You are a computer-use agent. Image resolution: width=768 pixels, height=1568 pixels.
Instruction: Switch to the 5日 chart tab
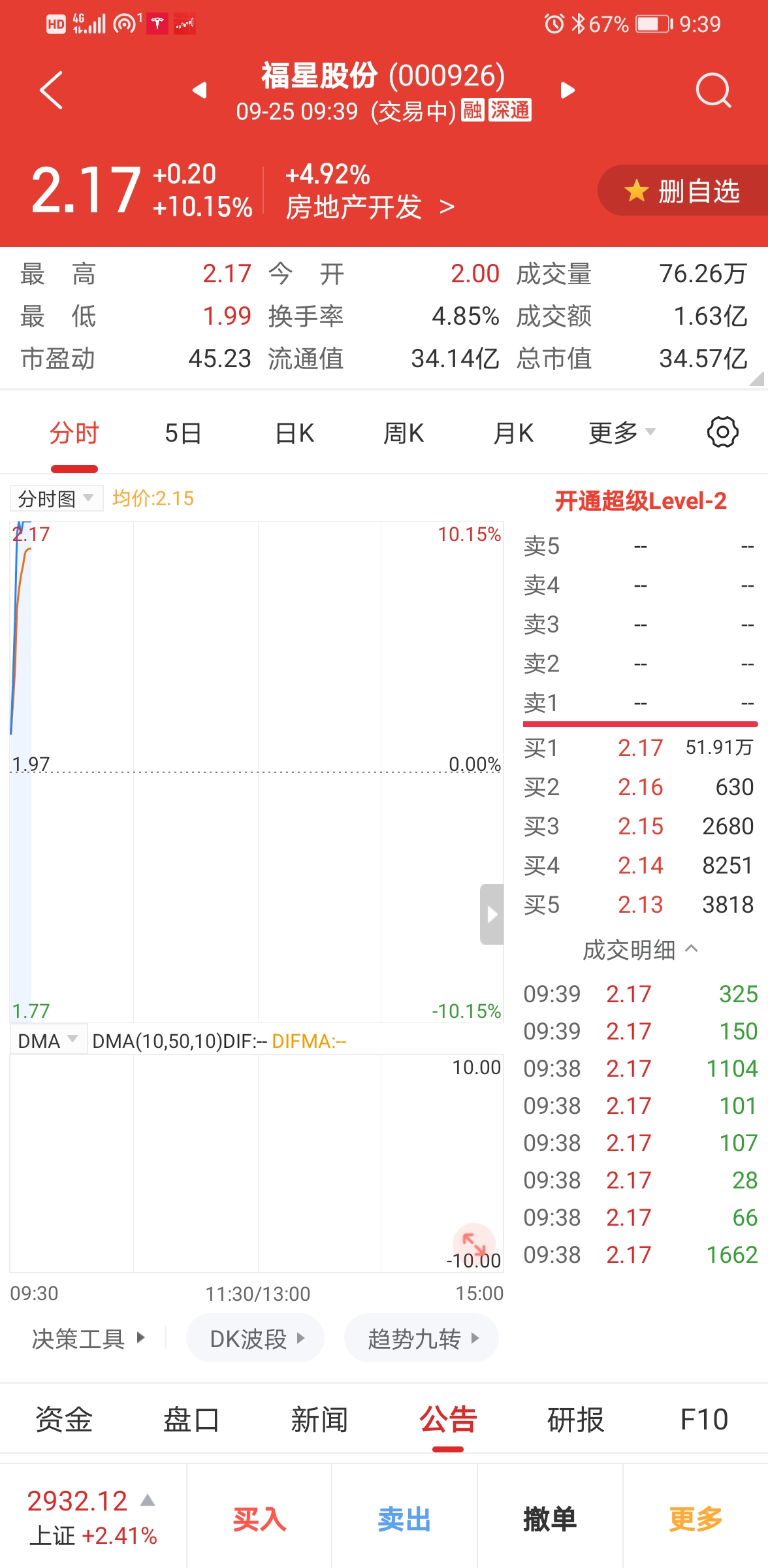tap(183, 433)
